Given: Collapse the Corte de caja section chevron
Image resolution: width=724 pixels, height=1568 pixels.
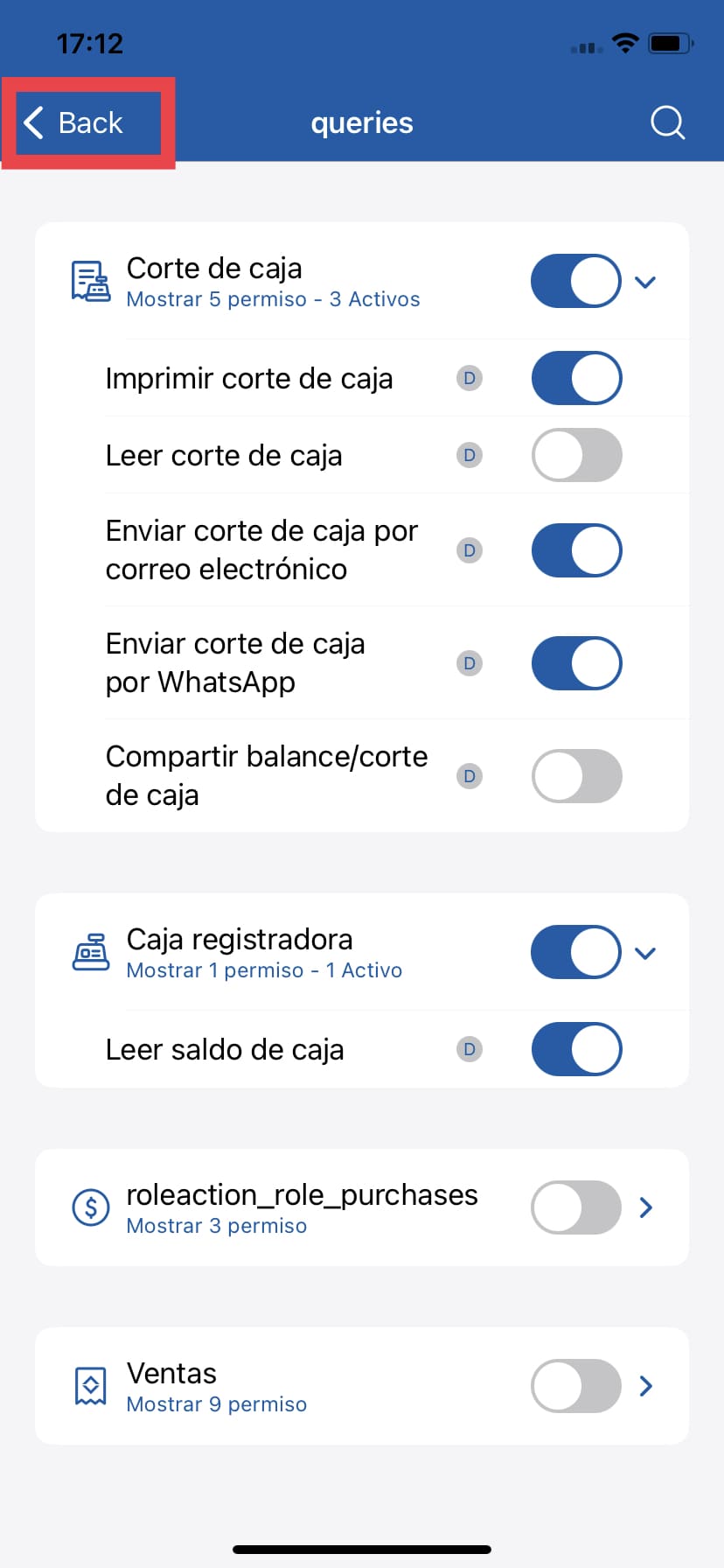Looking at the screenshot, I should 645,281.
